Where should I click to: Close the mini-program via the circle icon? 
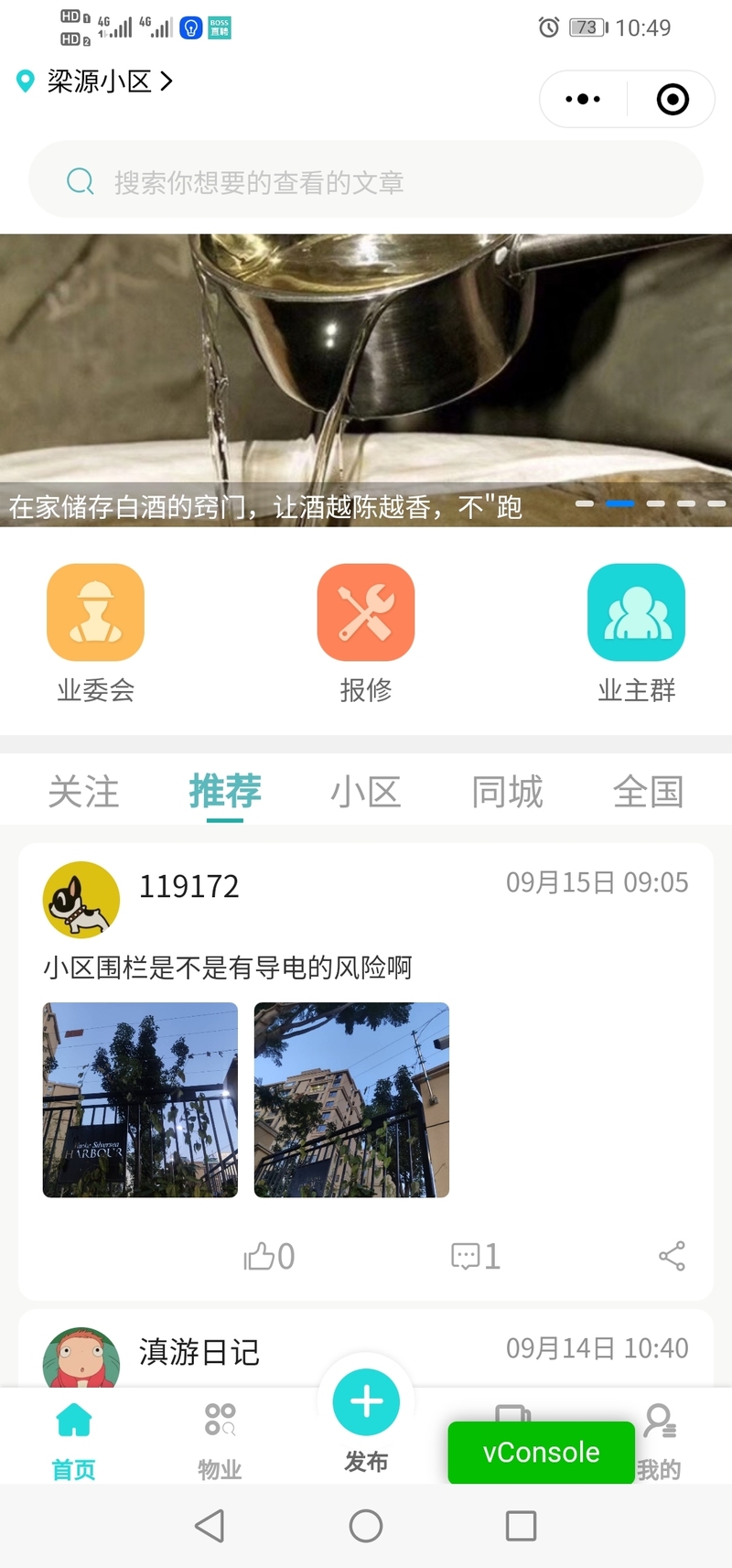pyautogui.click(x=673, y=99)
